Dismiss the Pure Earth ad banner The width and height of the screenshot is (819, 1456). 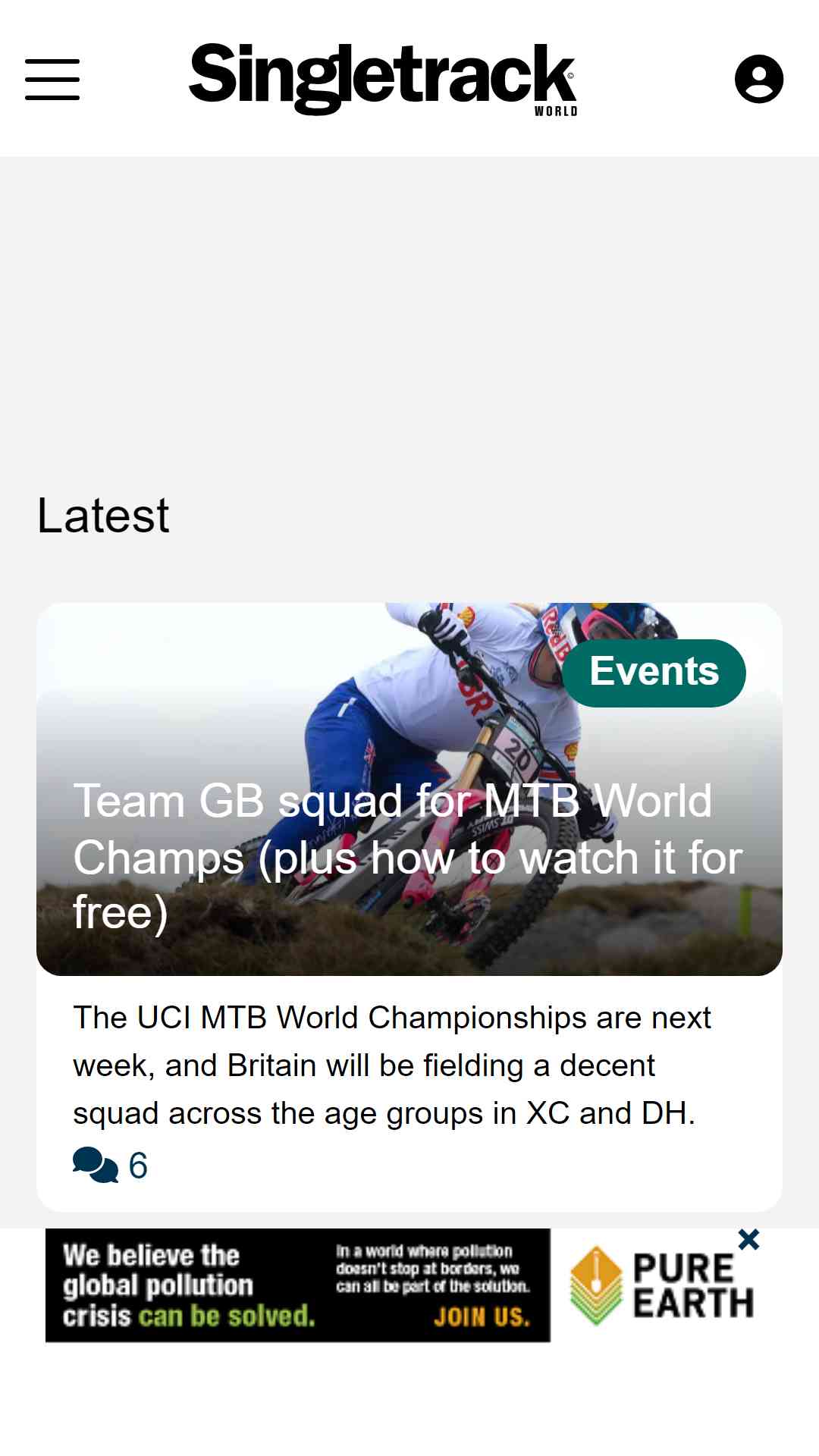click(748, 1240)
